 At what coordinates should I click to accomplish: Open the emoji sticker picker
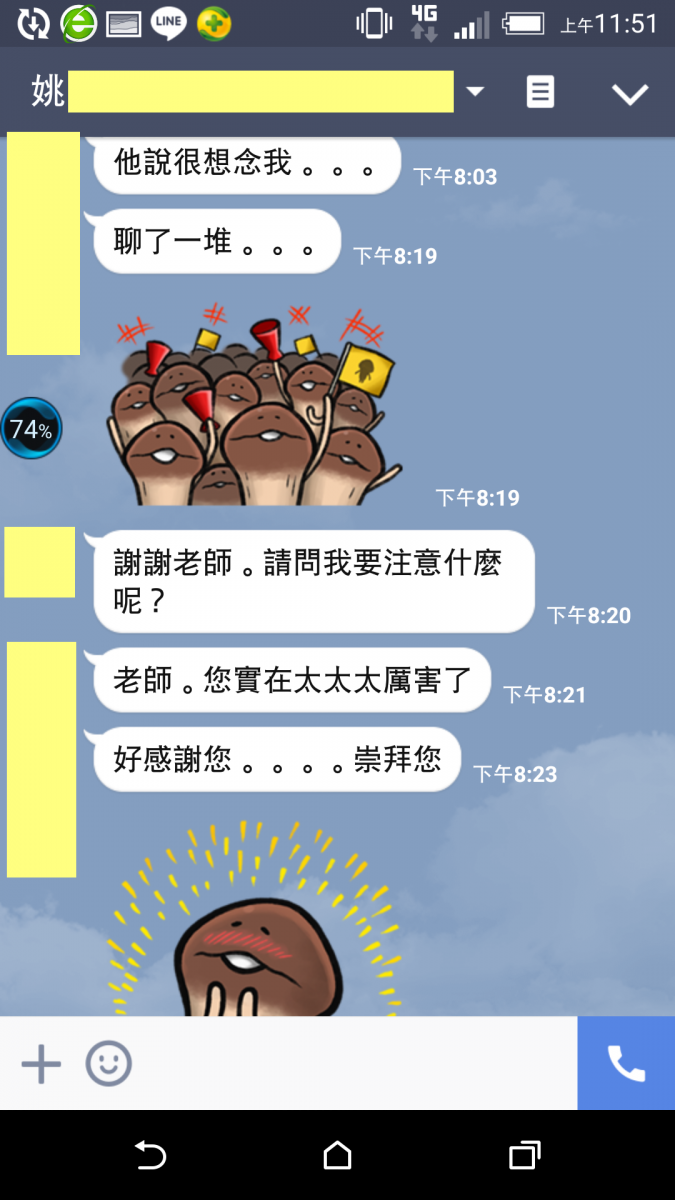click(108, 1064)
